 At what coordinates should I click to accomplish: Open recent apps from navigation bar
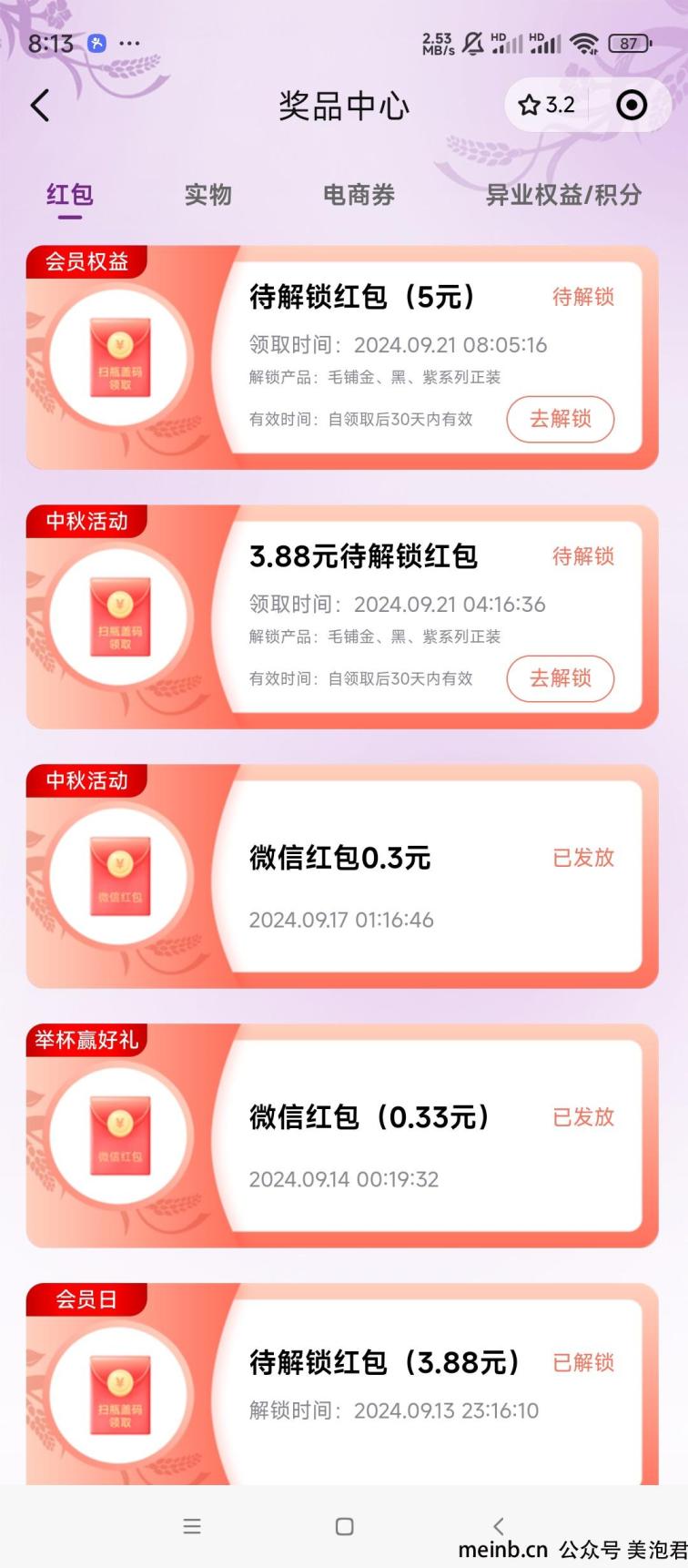click(x=191, y=1526)
